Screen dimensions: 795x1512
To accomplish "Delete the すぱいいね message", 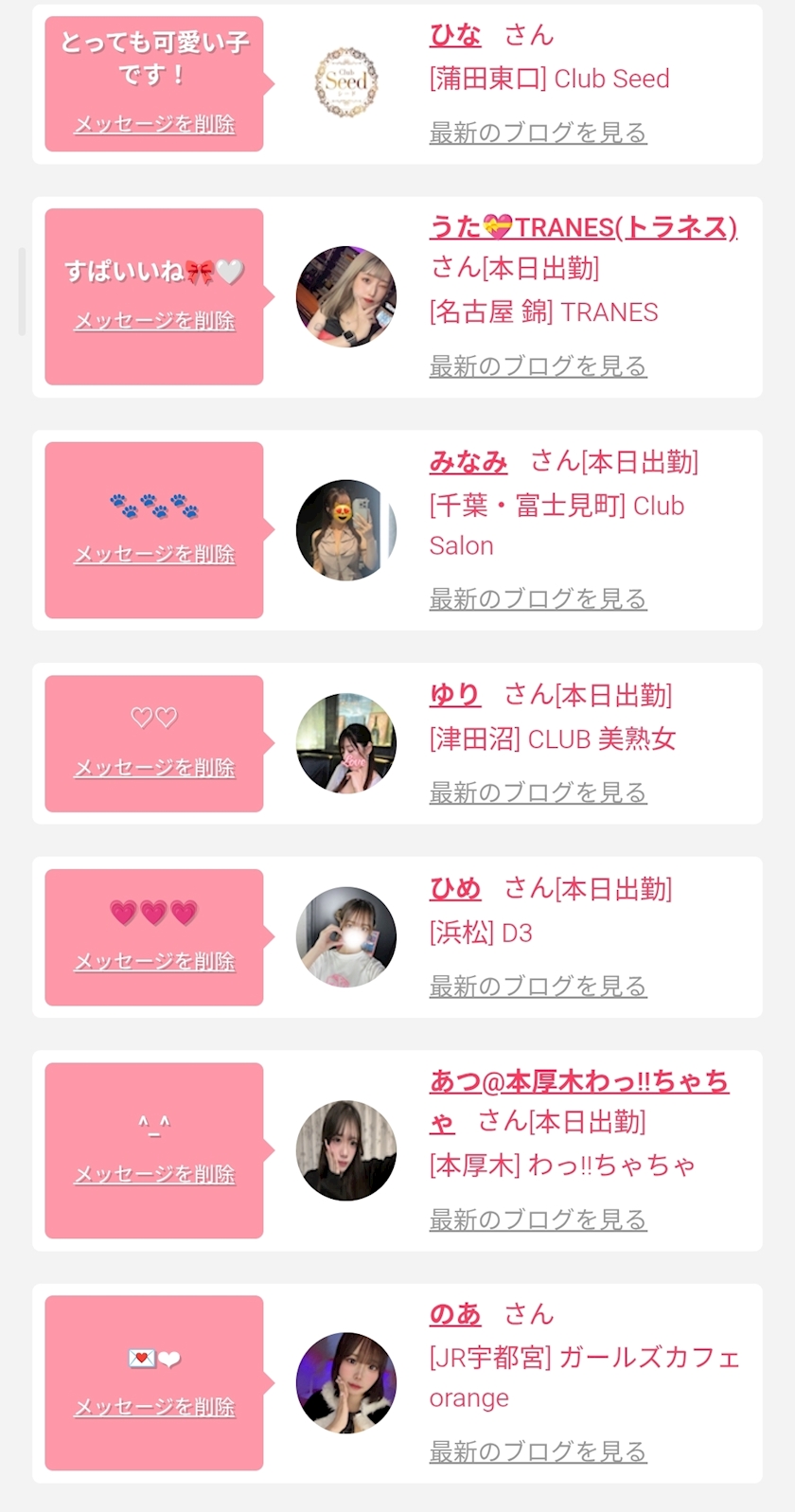I will click(x=154, y=321).
